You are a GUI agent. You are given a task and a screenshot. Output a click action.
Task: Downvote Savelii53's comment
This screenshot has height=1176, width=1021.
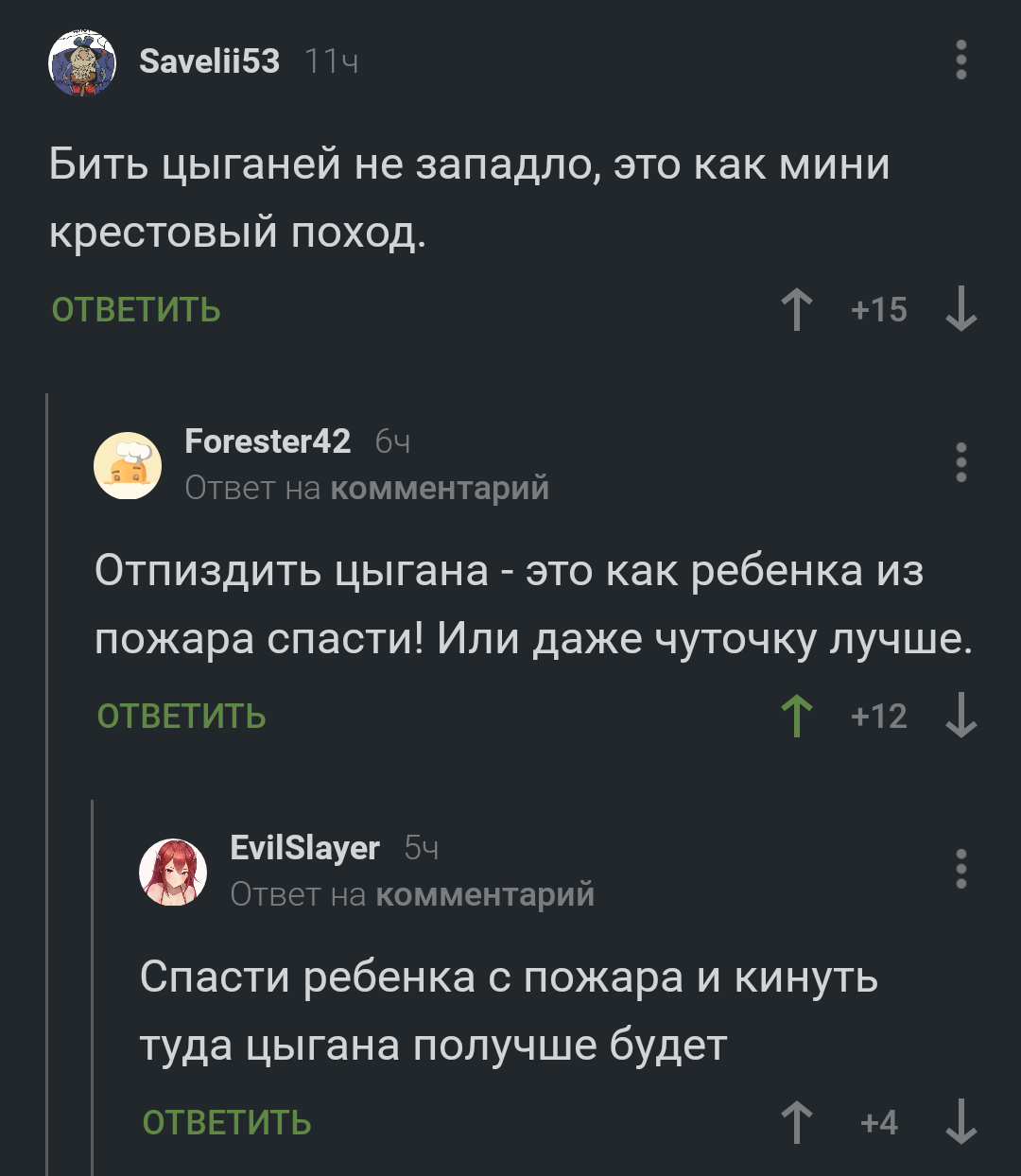point(960,310)
